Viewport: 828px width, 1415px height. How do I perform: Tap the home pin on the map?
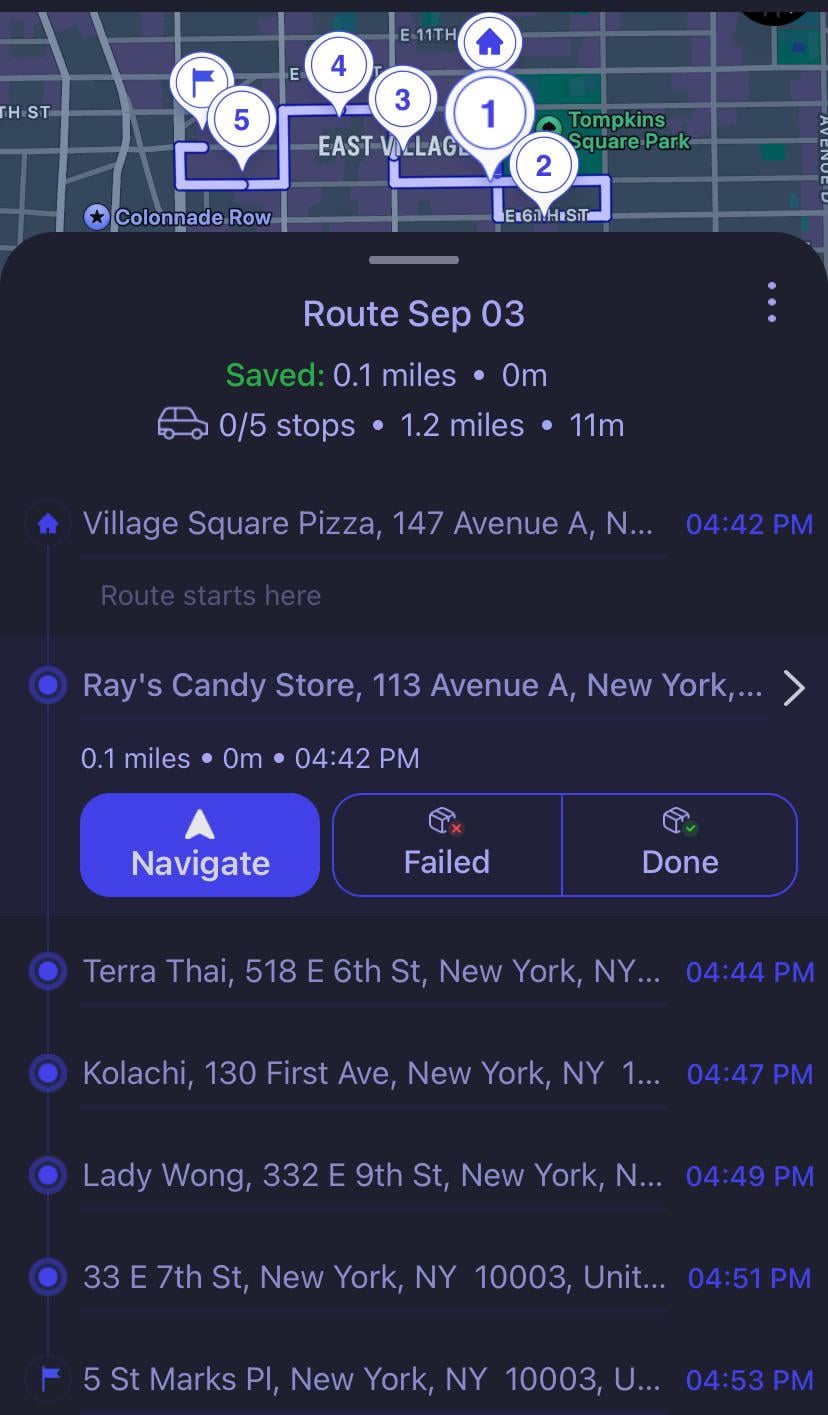pyautogui.click(x=489, y=43)
